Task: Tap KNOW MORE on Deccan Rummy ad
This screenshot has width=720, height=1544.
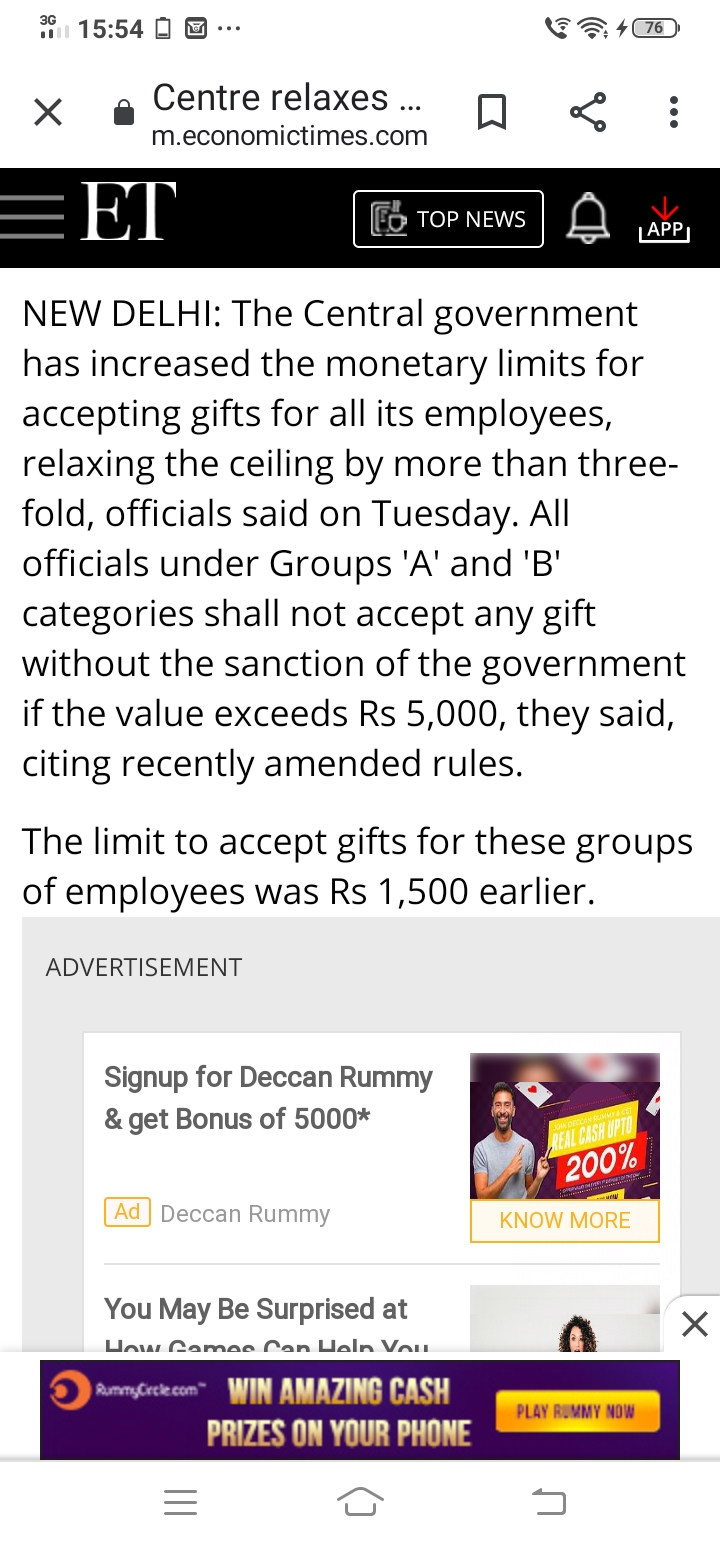Action: pos(565,1220)
